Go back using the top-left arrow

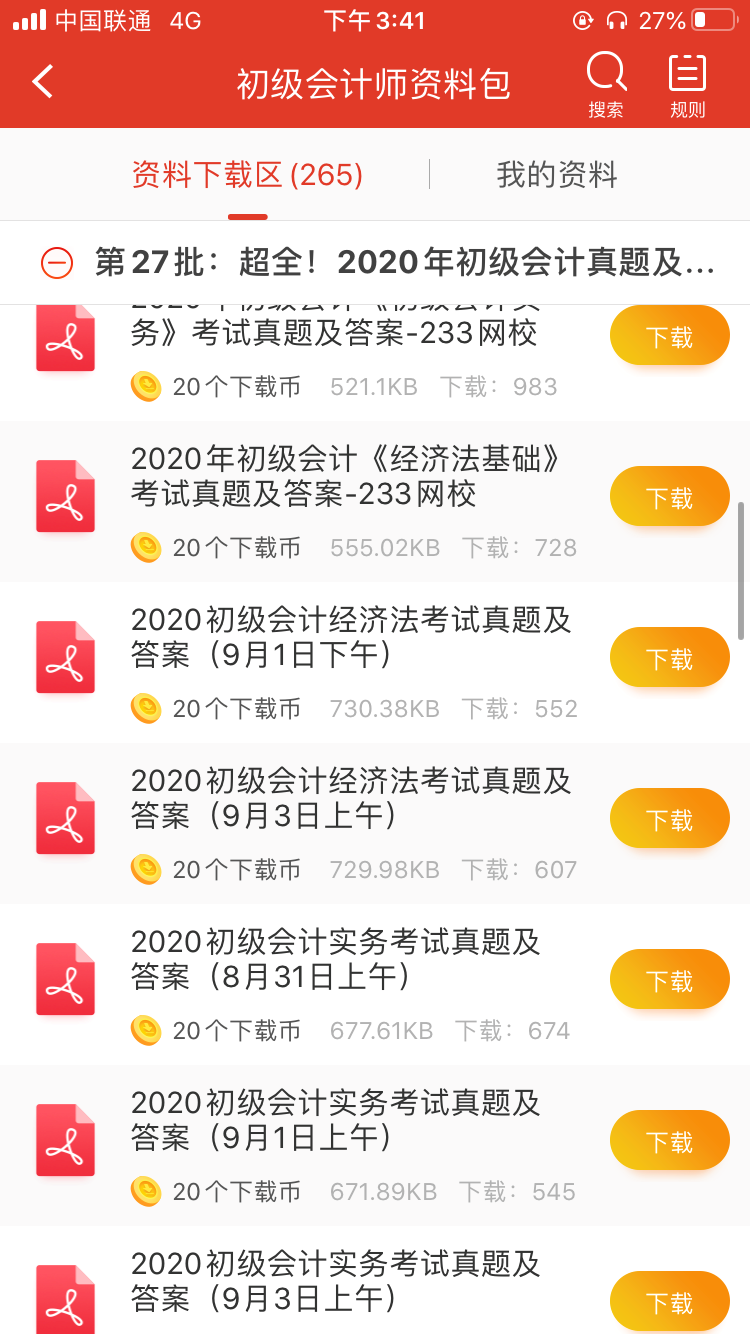coord(43,81)
